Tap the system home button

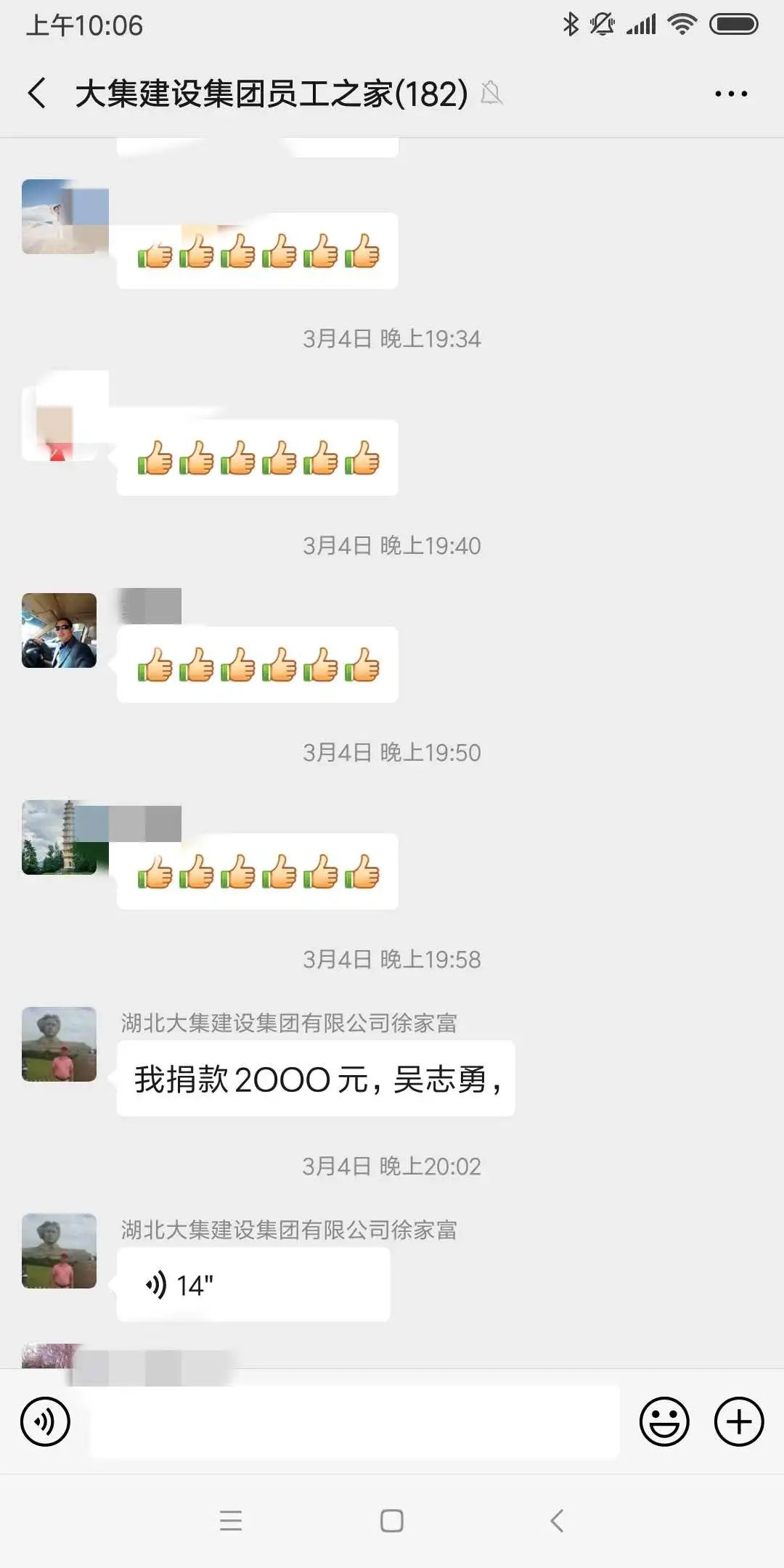click(392, 1520)
